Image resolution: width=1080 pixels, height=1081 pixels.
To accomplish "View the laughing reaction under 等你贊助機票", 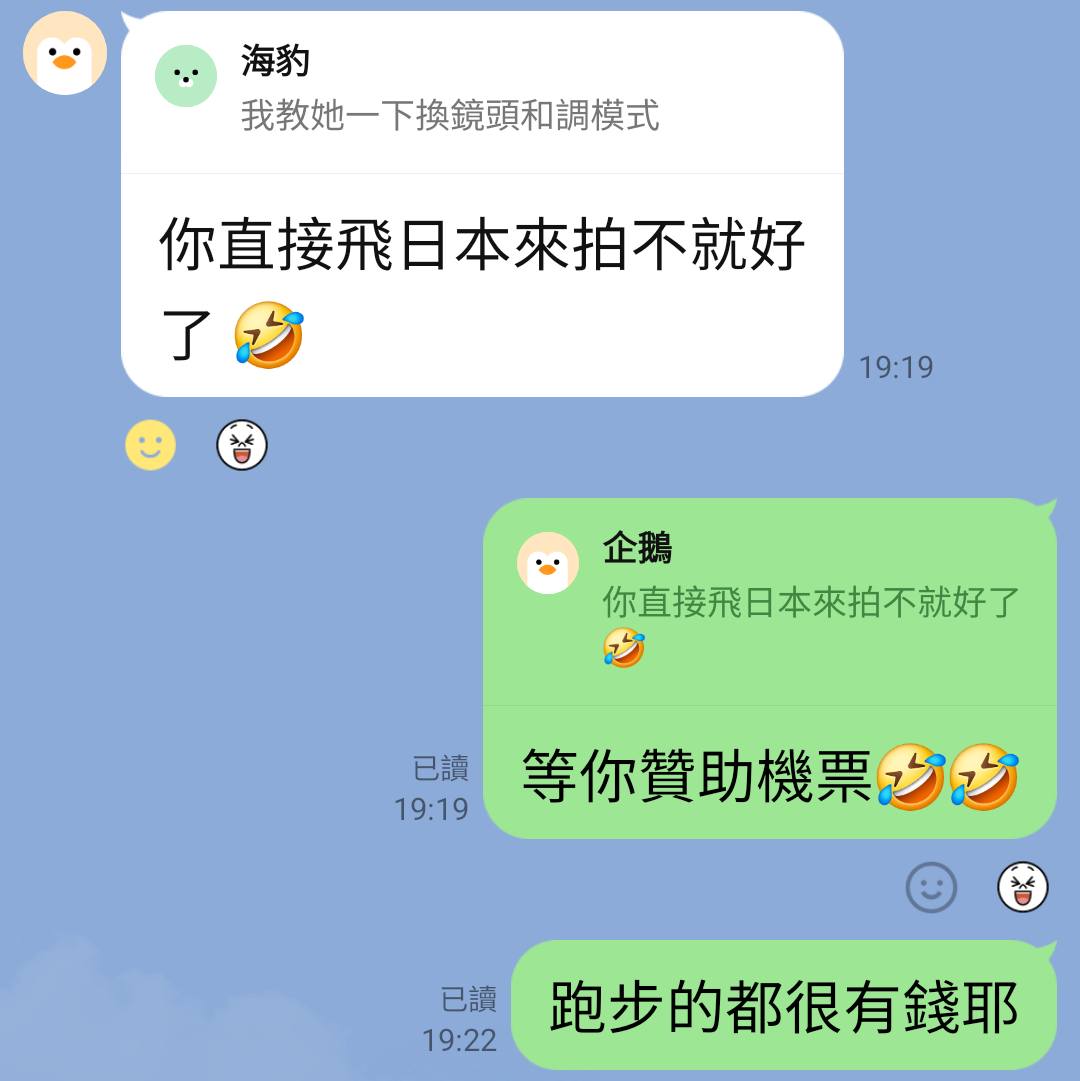I will point(1022,887).
